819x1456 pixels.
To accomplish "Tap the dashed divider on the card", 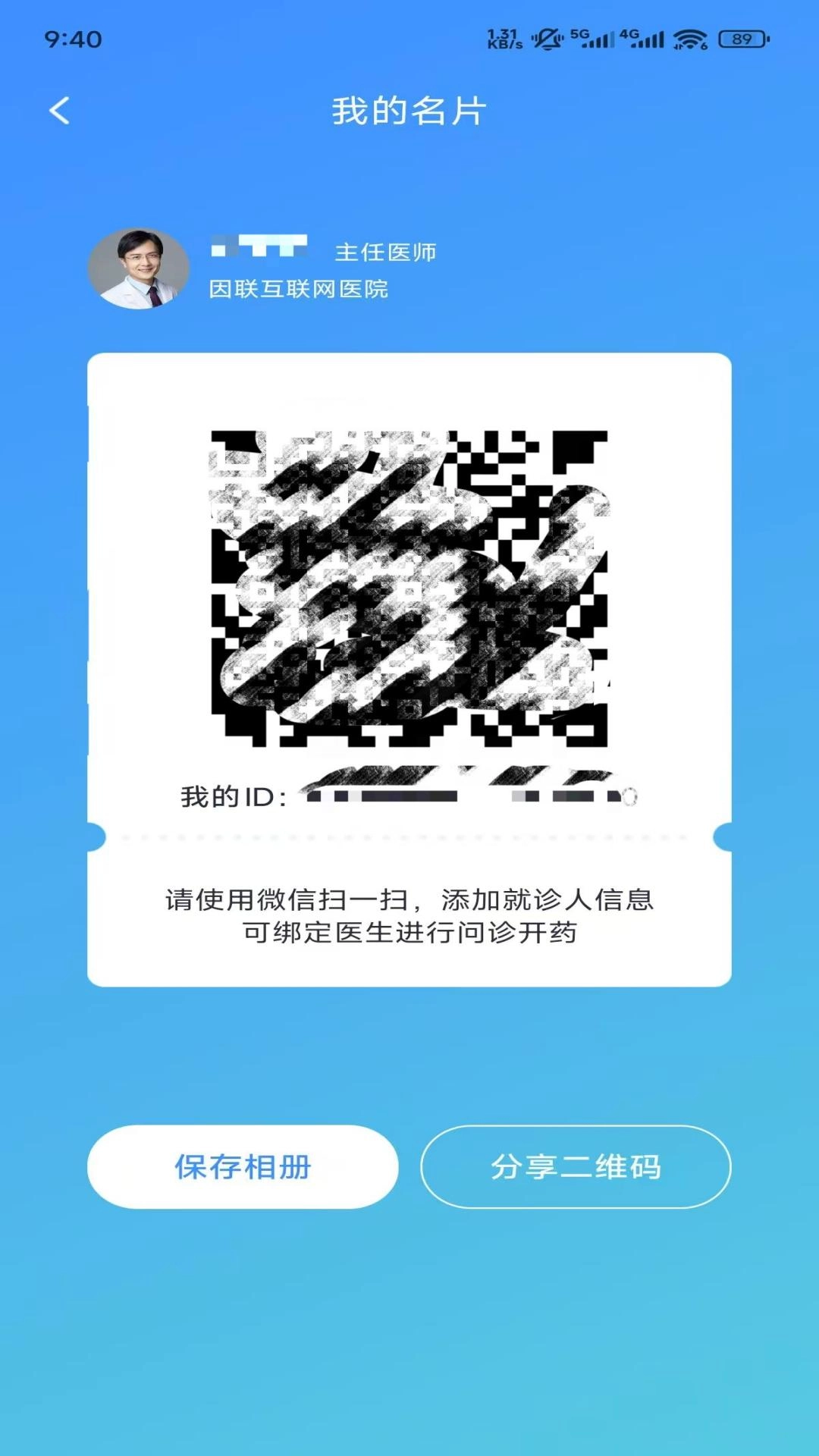I will (409, 838).
